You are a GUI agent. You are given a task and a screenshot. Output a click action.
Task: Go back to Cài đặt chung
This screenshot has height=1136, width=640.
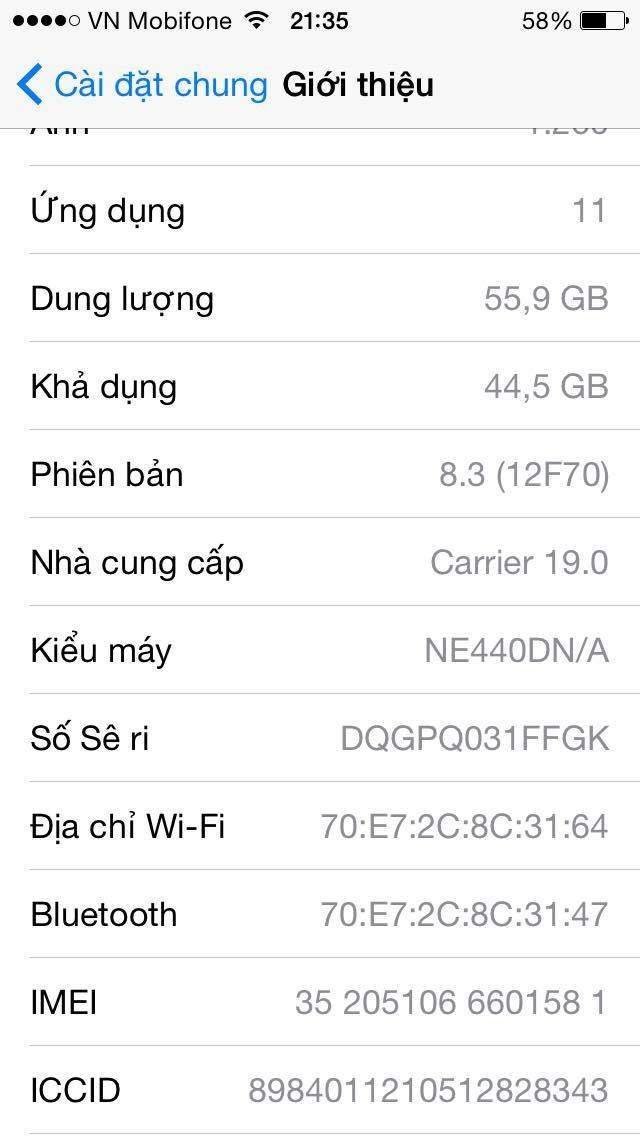[x=142, y=84]
